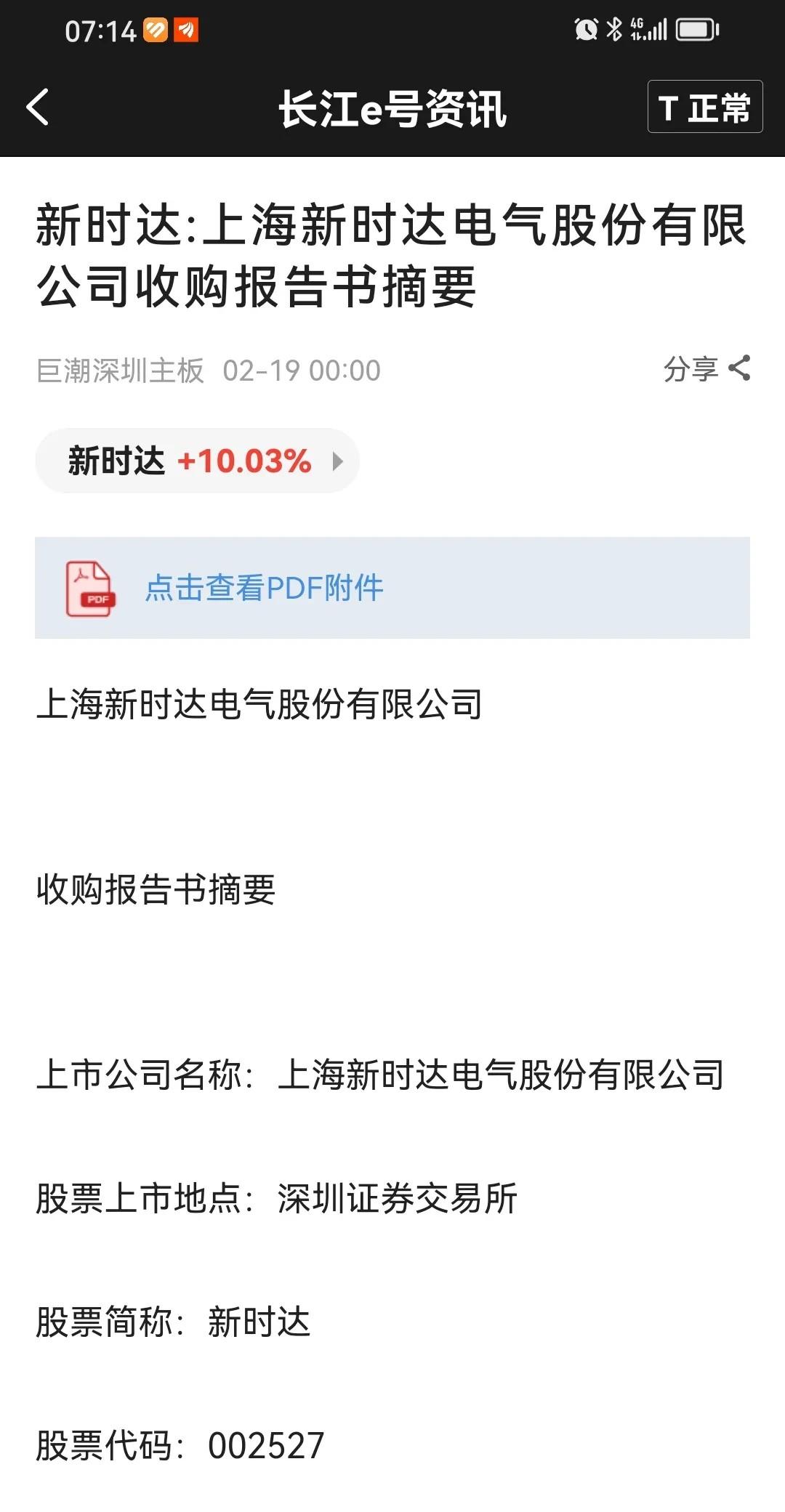This screenshot has height=1512, width=785.
Task: Tap the back arrow to return
Action: coord(38,108)
